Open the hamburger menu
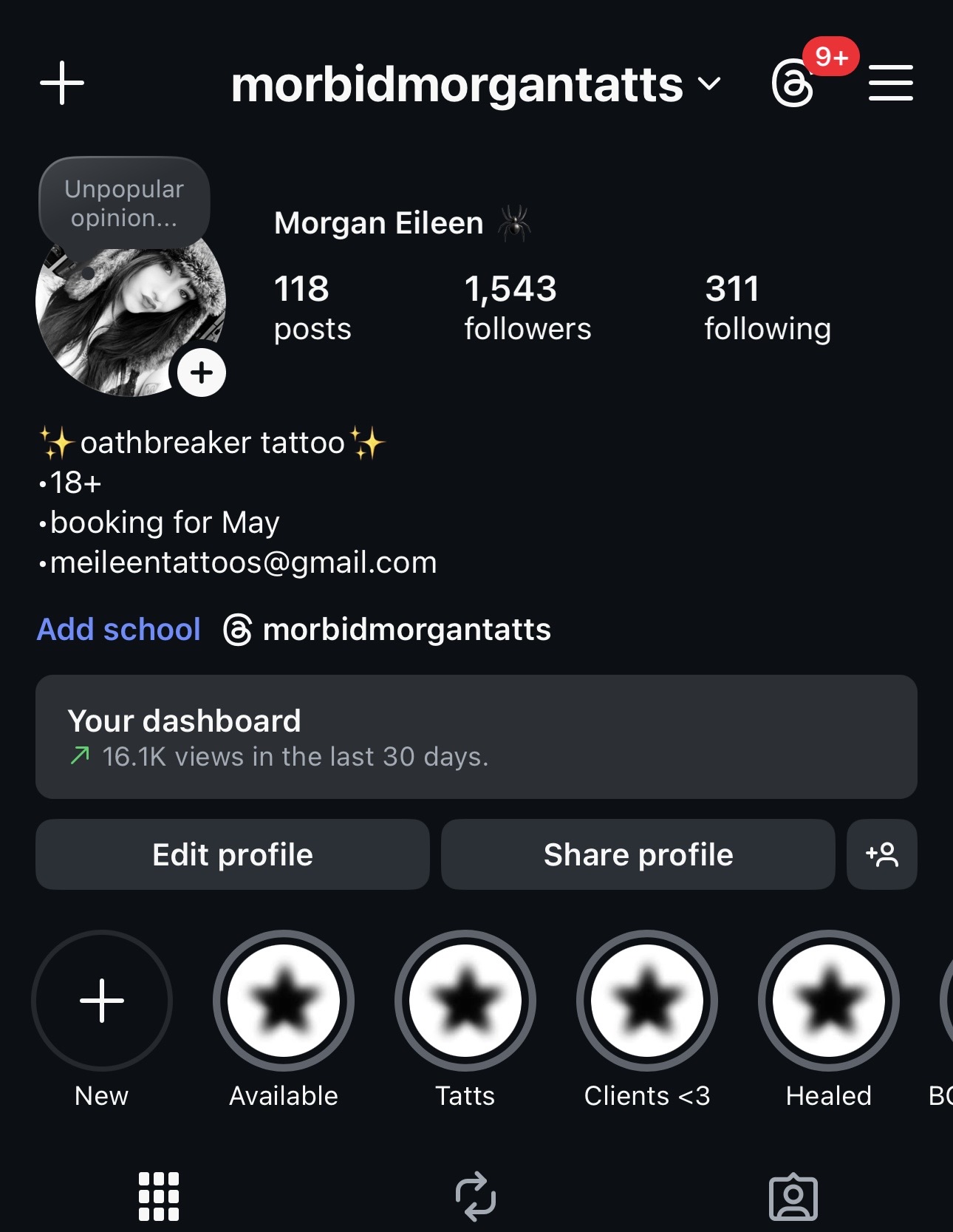 click(891, 84)
